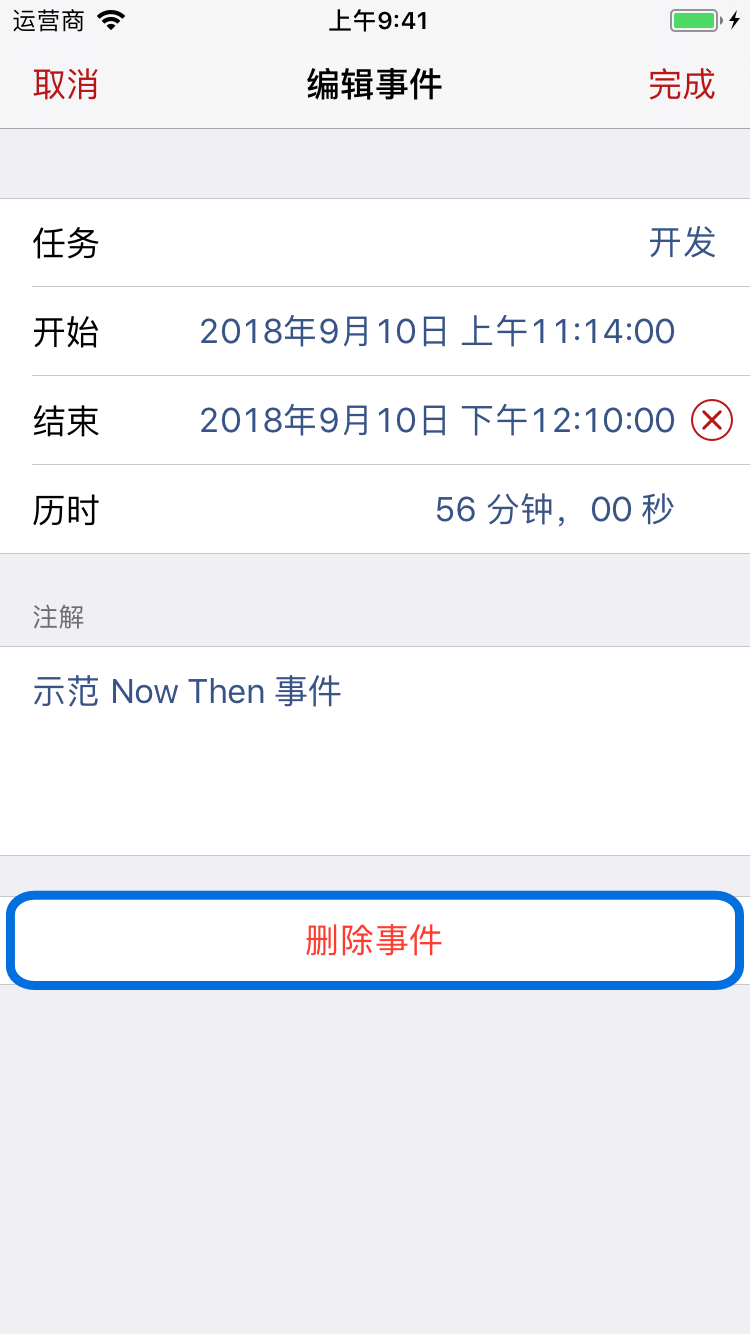Viewport: 750px width, 1334px height.
Task: Edit the 注解 note text field
Action: point(375,751)
